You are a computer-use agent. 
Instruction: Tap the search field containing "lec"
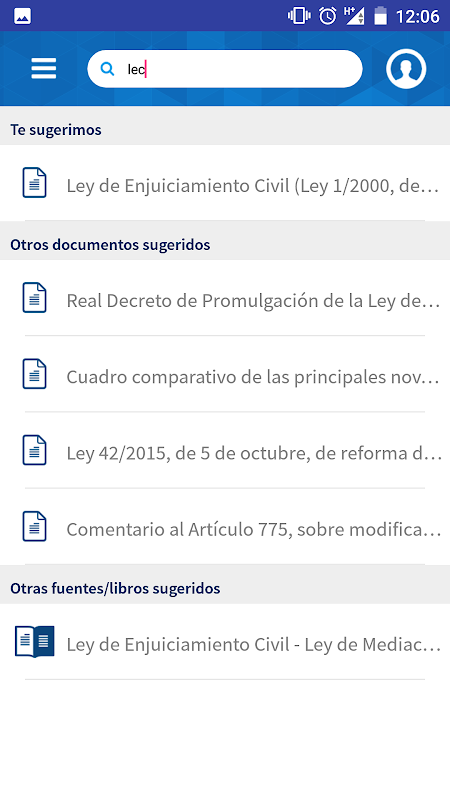(225, 69)
